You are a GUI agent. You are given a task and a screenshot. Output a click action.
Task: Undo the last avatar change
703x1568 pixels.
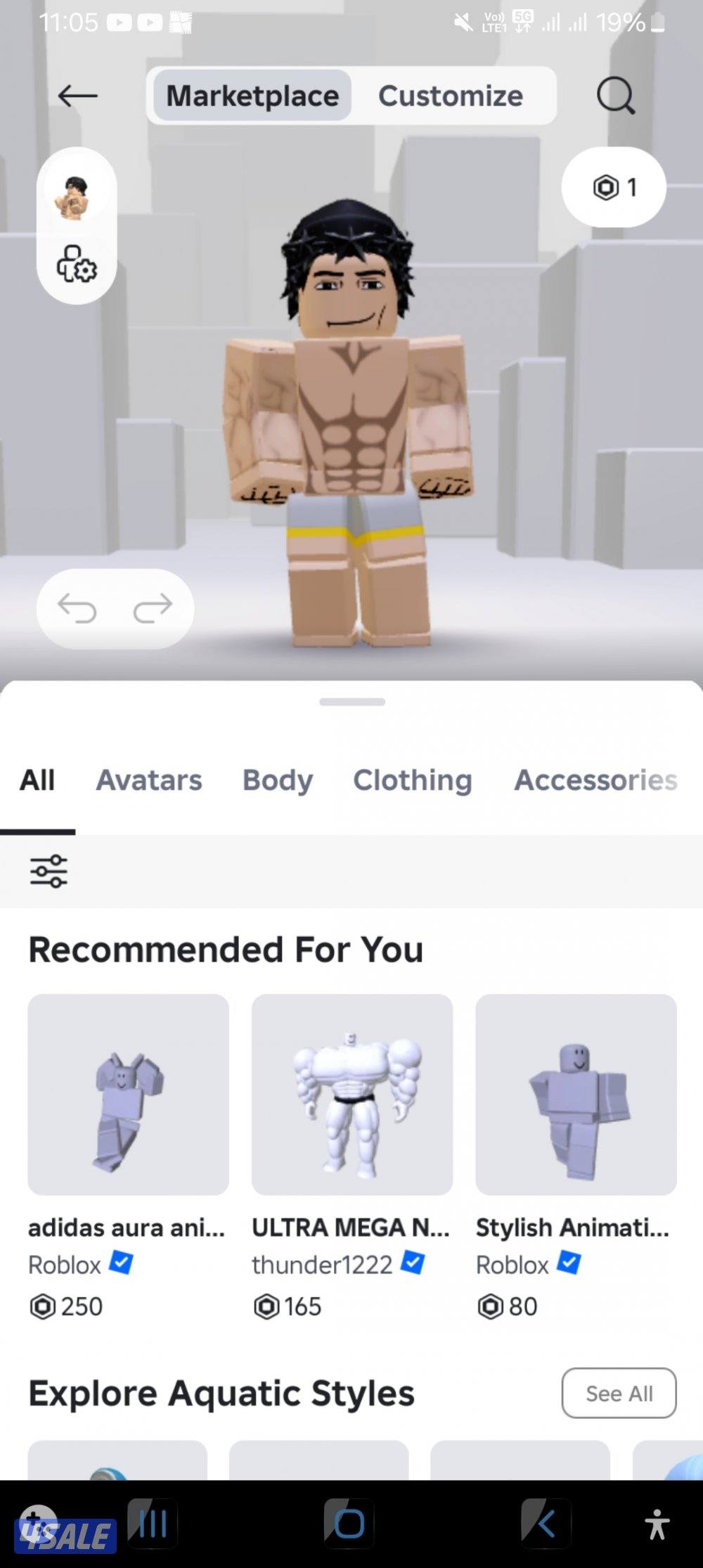pos(77,608)
